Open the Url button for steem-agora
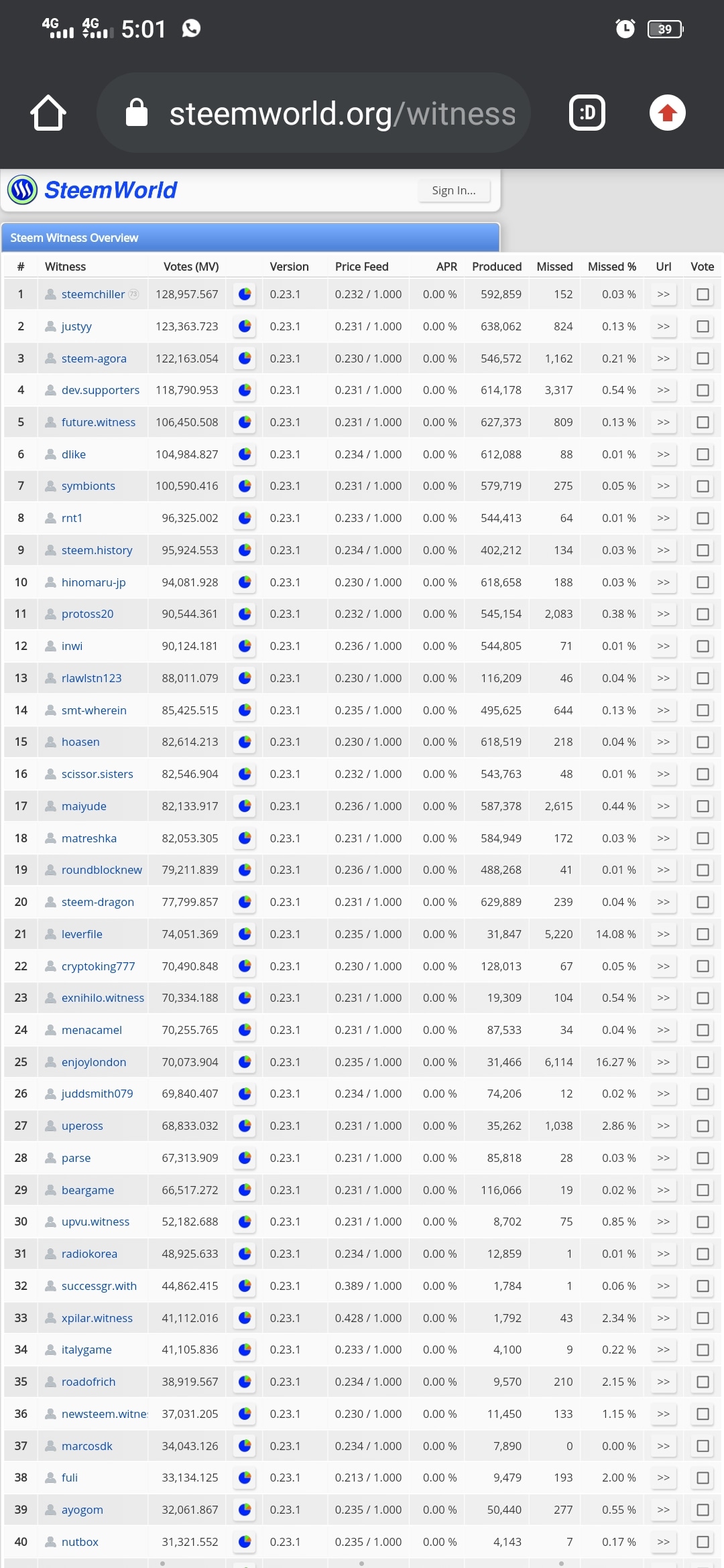This screenshot has width=724, height=1568. coord(664,358)
